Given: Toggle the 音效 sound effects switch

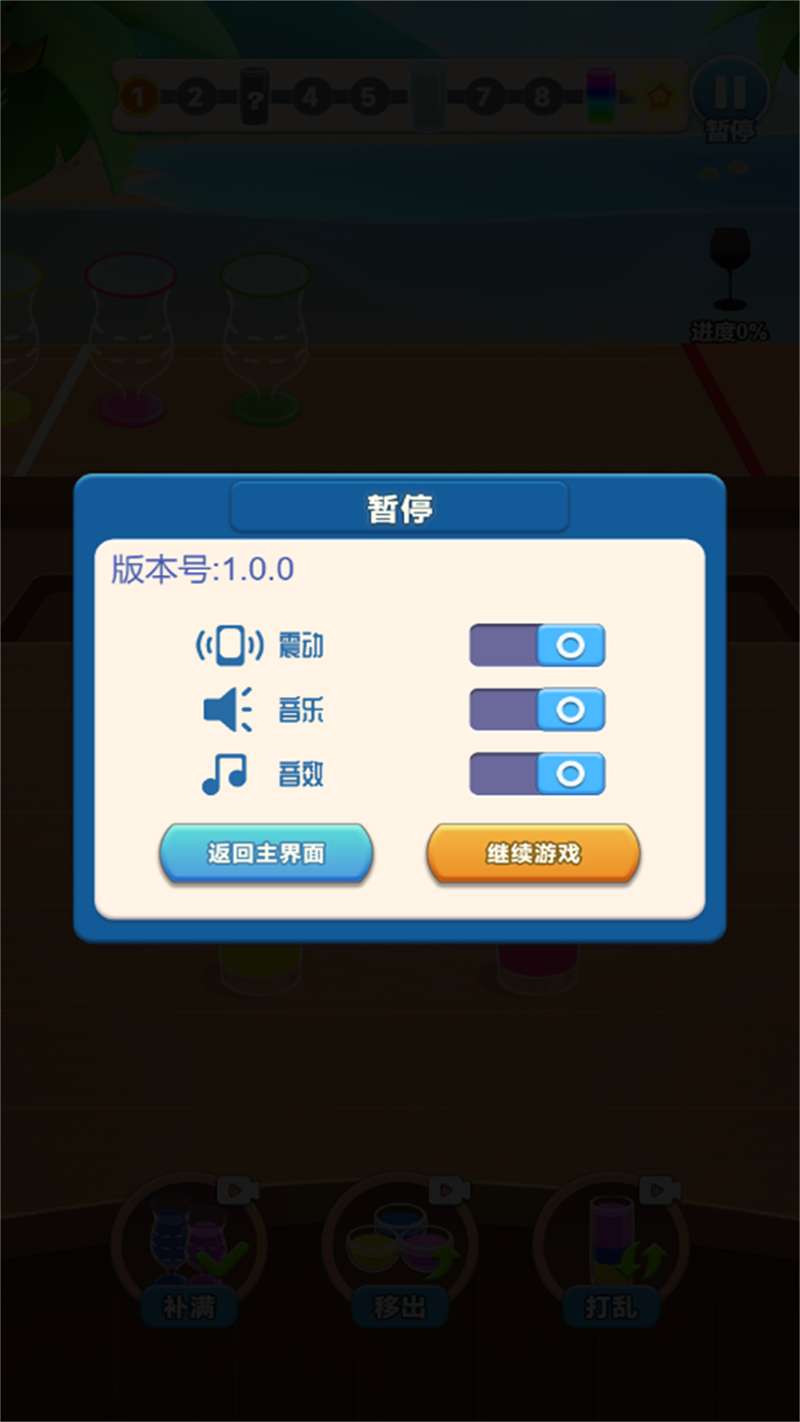Looking at the screenshot, I should pos(537,774).
